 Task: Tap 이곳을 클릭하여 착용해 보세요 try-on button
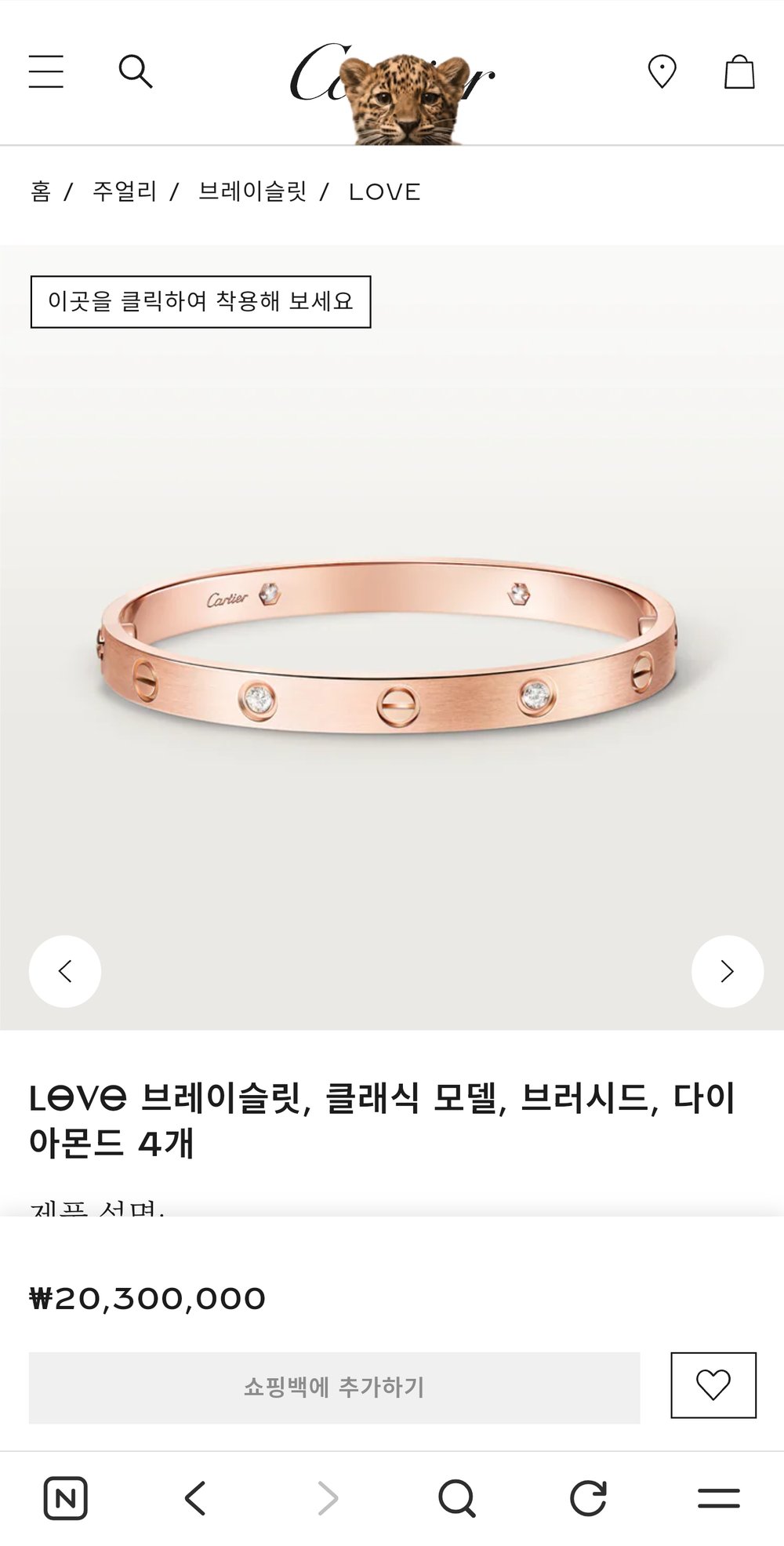tap(201, 301)
